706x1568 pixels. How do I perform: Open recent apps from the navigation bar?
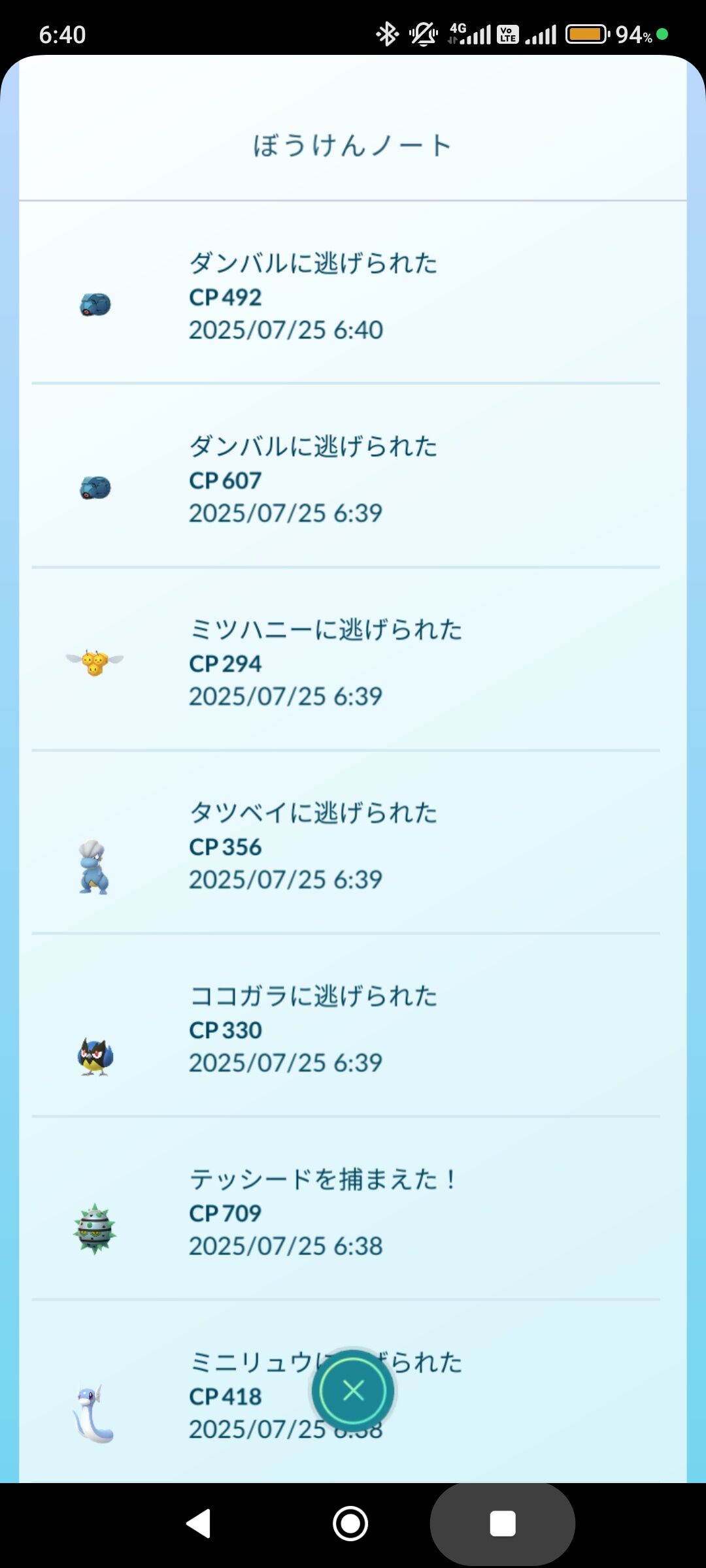[x=502, y=1524]
